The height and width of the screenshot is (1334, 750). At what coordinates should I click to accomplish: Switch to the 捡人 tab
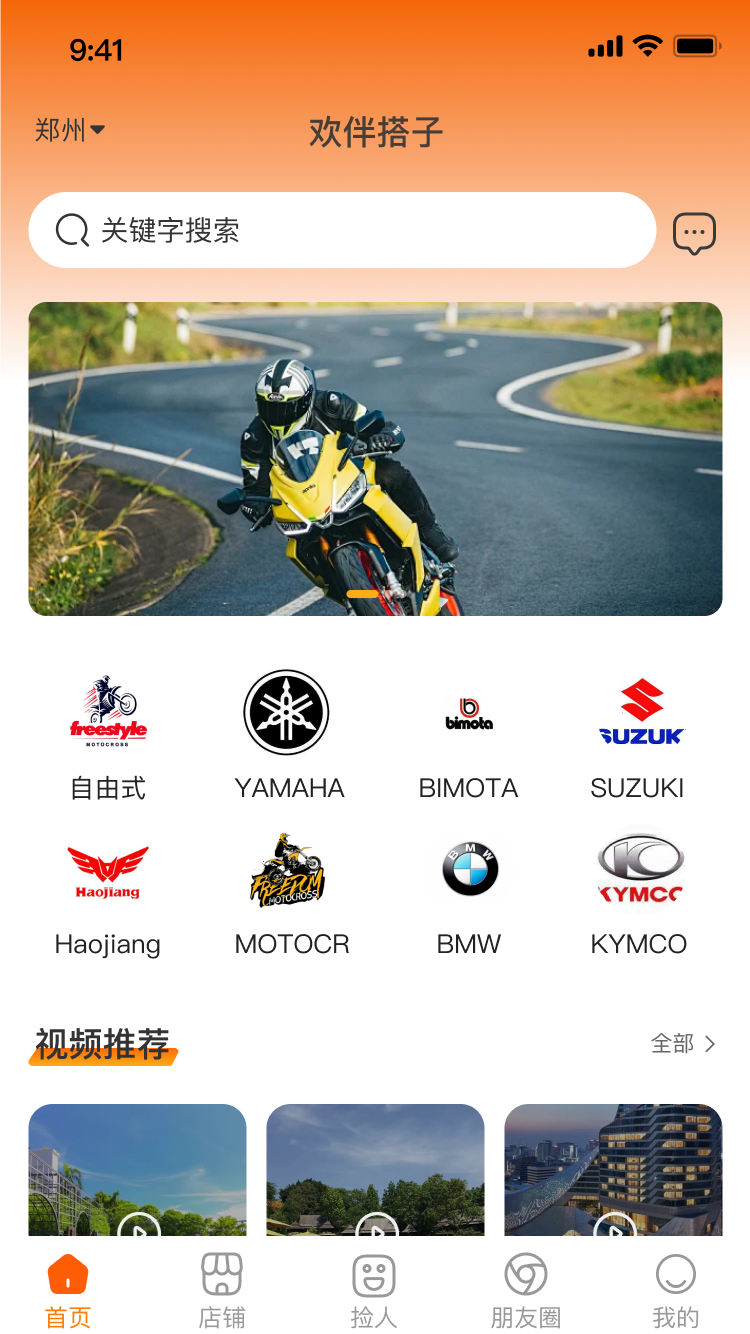pyautogui.click(x=374, y=1291)
